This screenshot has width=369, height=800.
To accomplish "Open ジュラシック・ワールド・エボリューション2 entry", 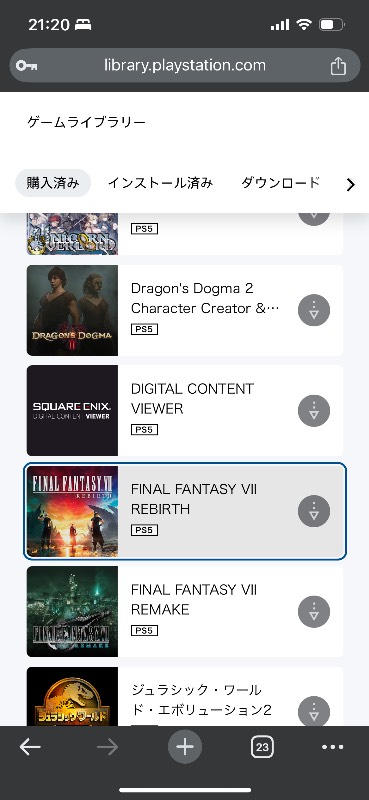I will click(185, 696).
